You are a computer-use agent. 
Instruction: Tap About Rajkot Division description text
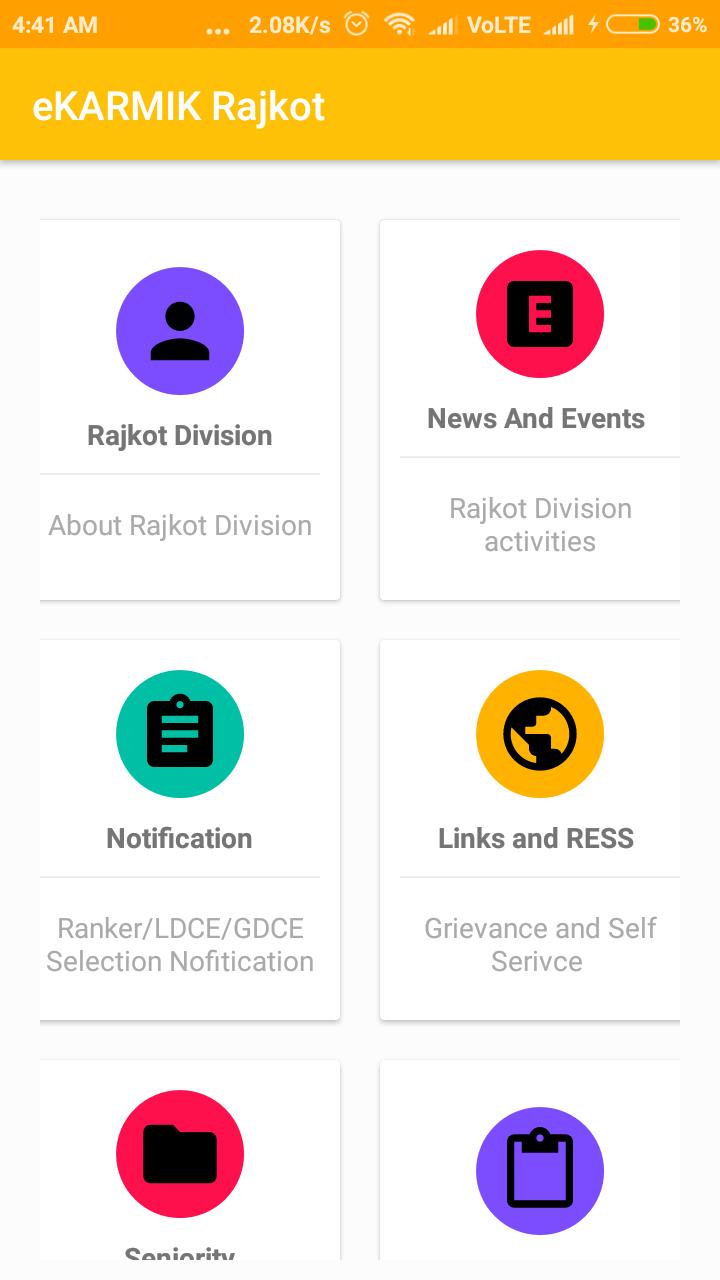tap(180, 525)
